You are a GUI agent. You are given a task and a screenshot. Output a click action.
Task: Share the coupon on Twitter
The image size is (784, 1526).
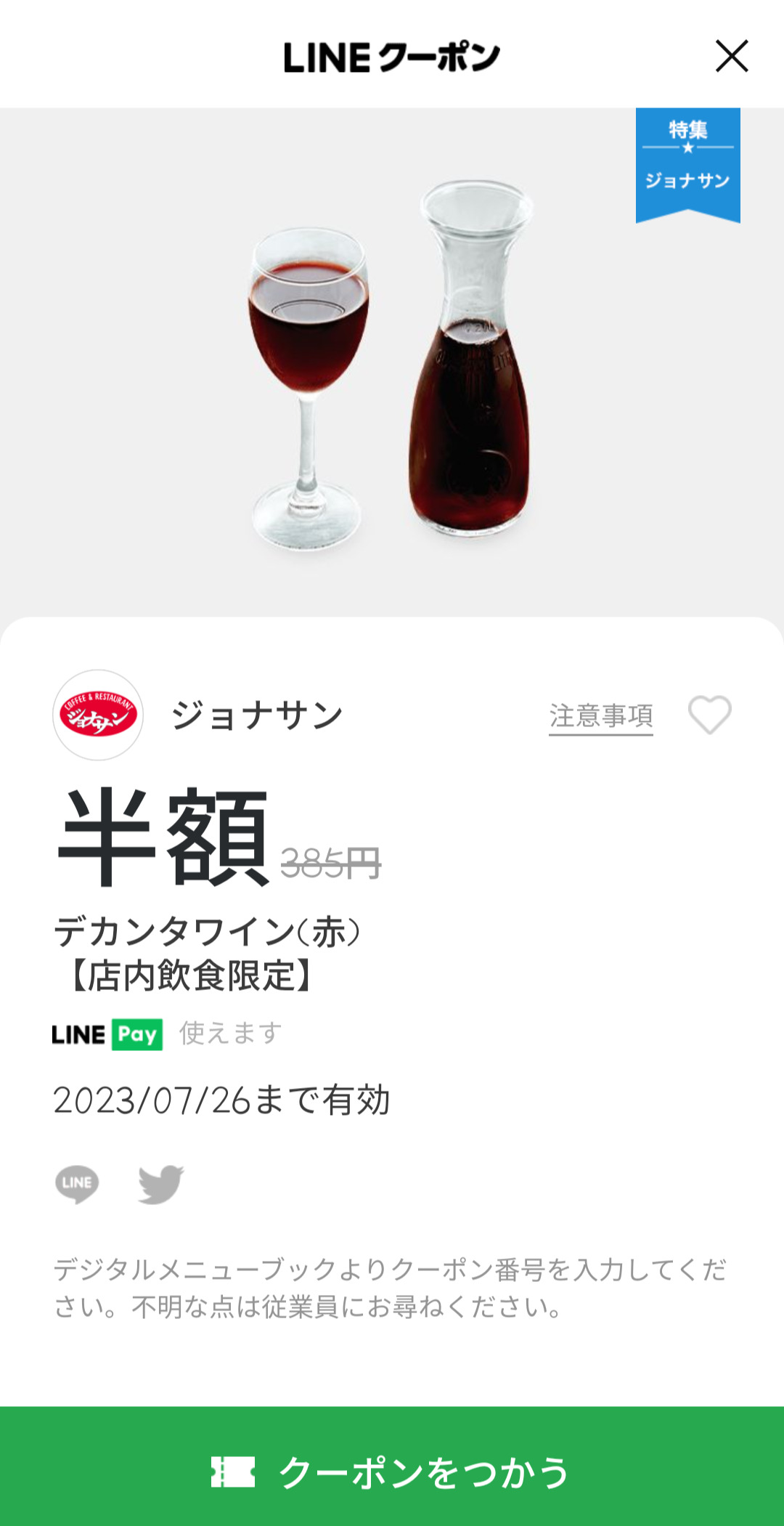click(161, 1184)
